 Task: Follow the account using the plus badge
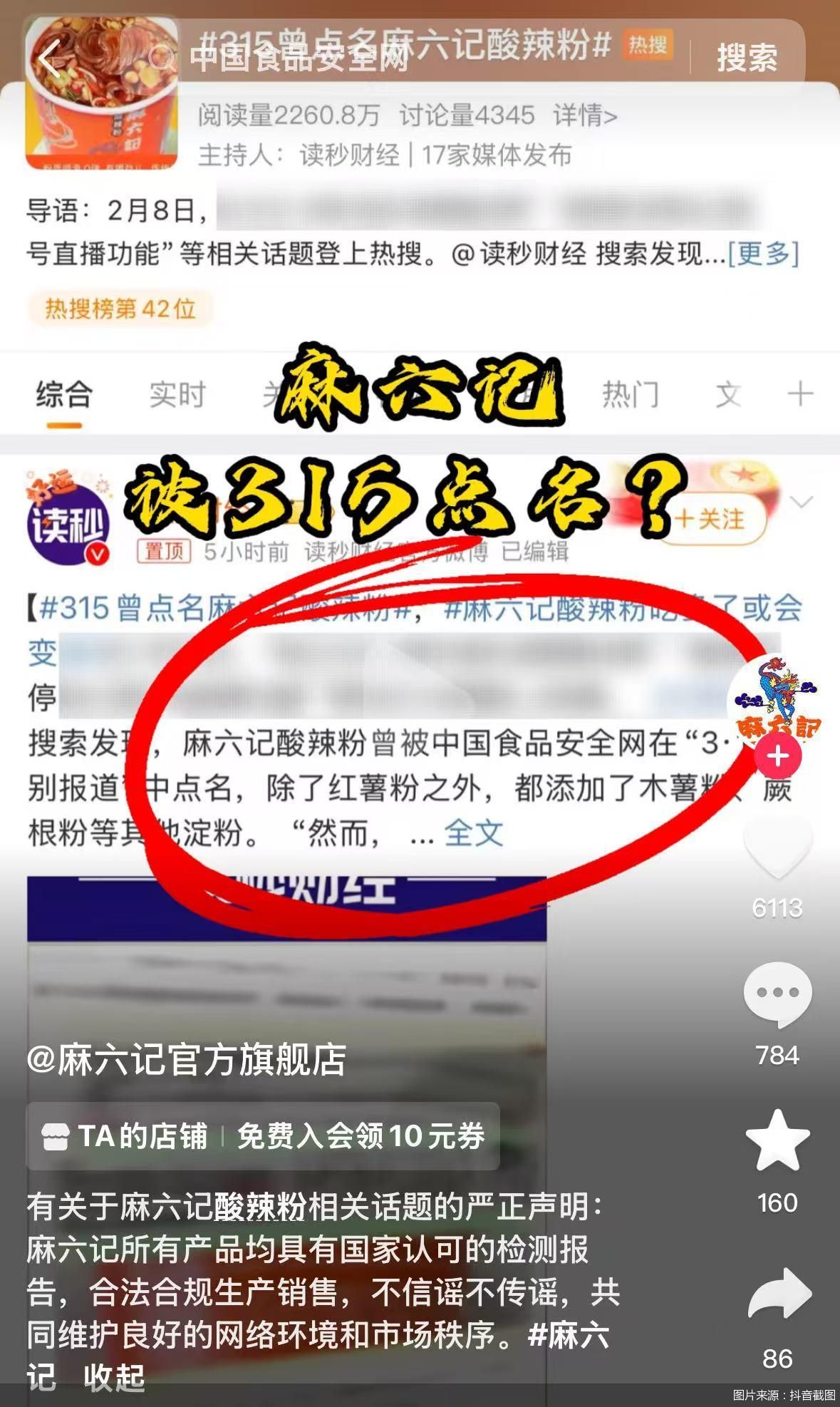778,756
